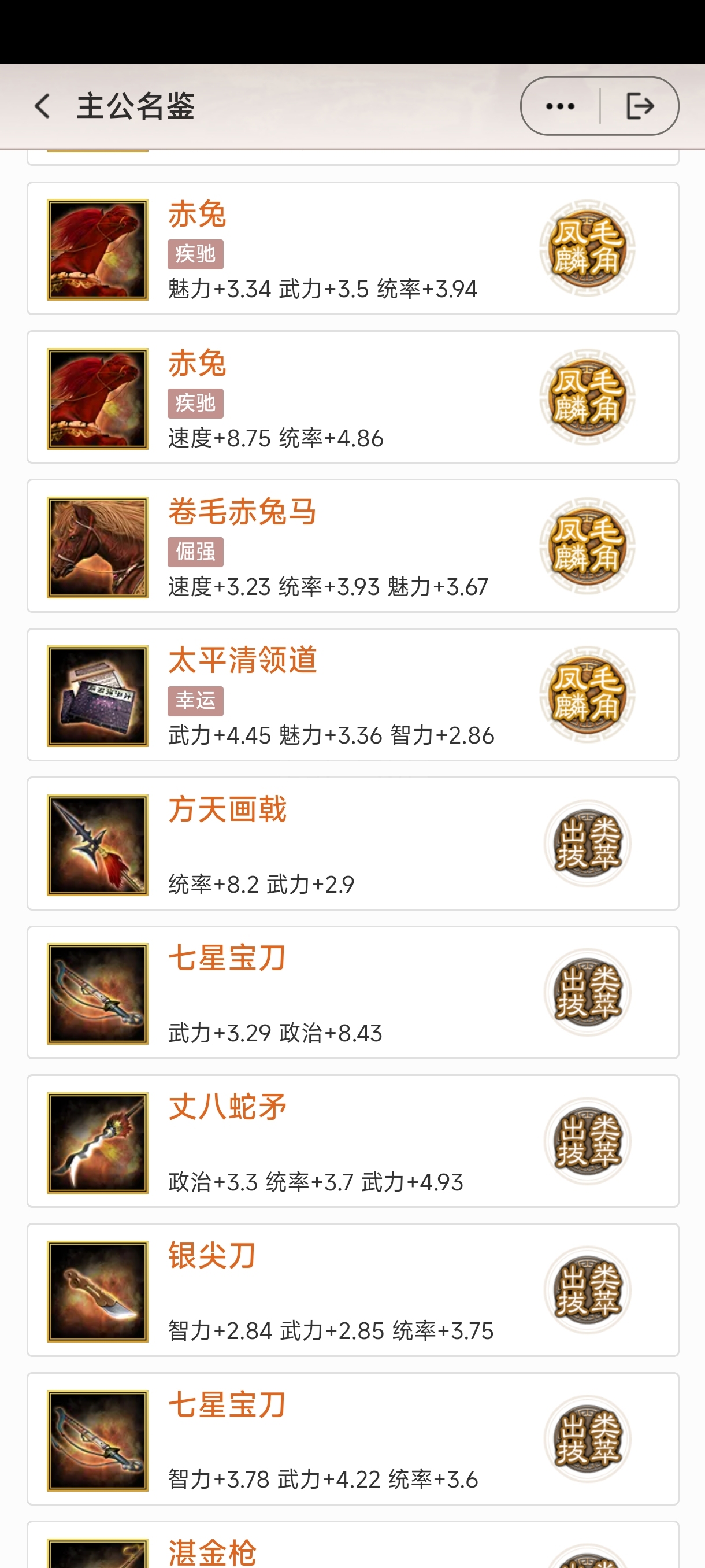Open the 方天画戟 card
705x1568 pixels.
point(353,844)
